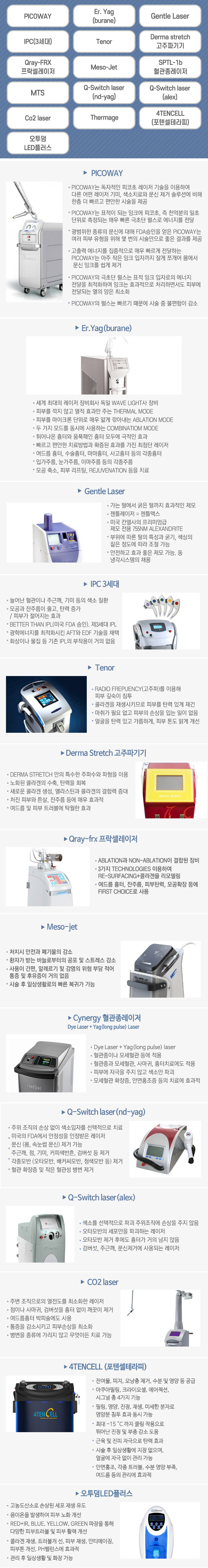The height and width of the screenshot is (1568, 208).
Task: Select the Gentle Laser button
Action: [170, 17]
